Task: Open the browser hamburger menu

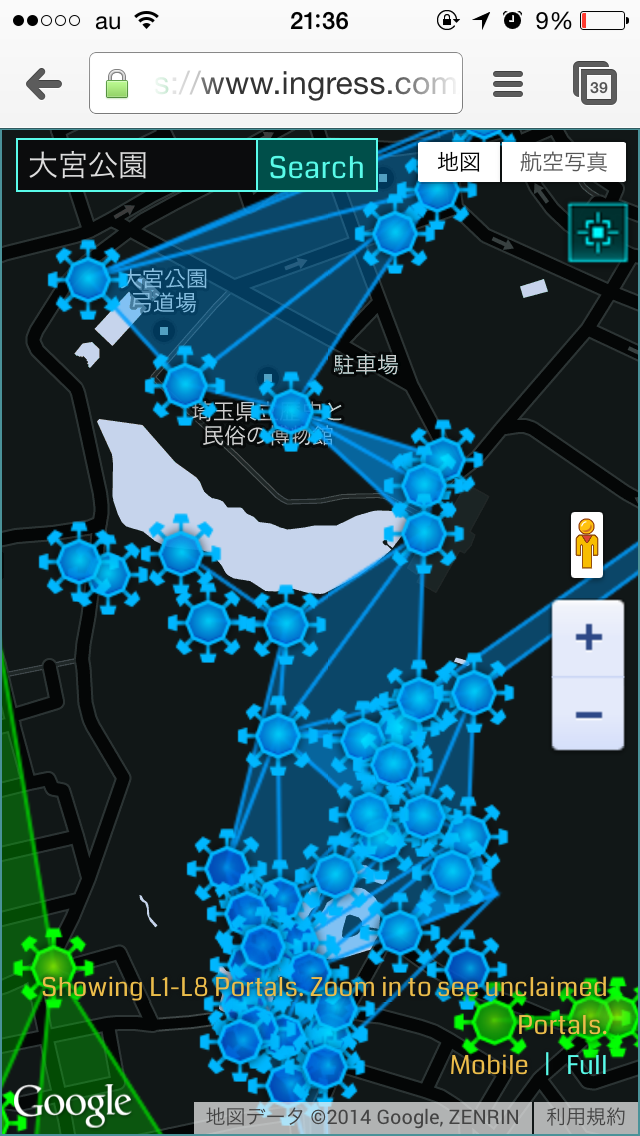Action: click(x=507, y=84)
